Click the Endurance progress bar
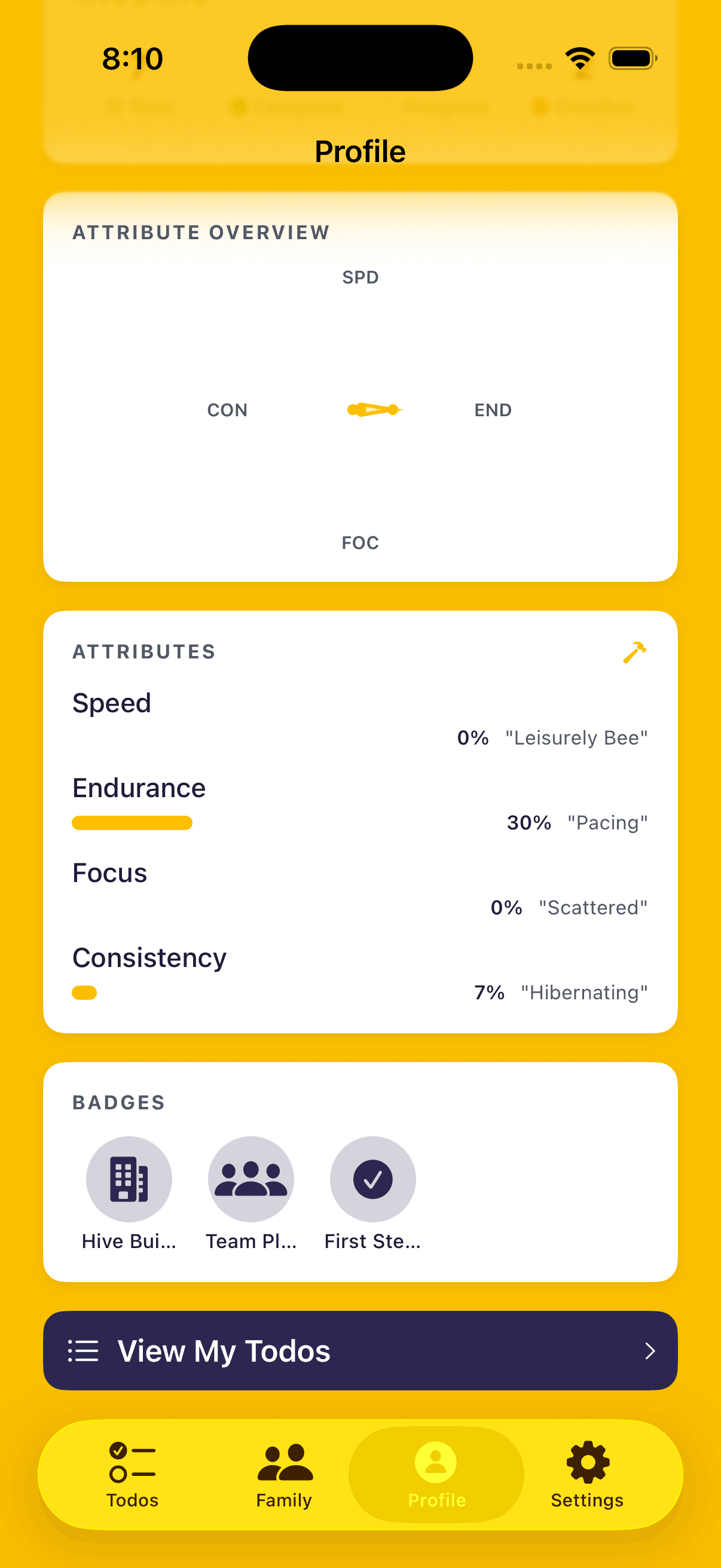Screen dimensions: 721x1568 pos(132,823)
